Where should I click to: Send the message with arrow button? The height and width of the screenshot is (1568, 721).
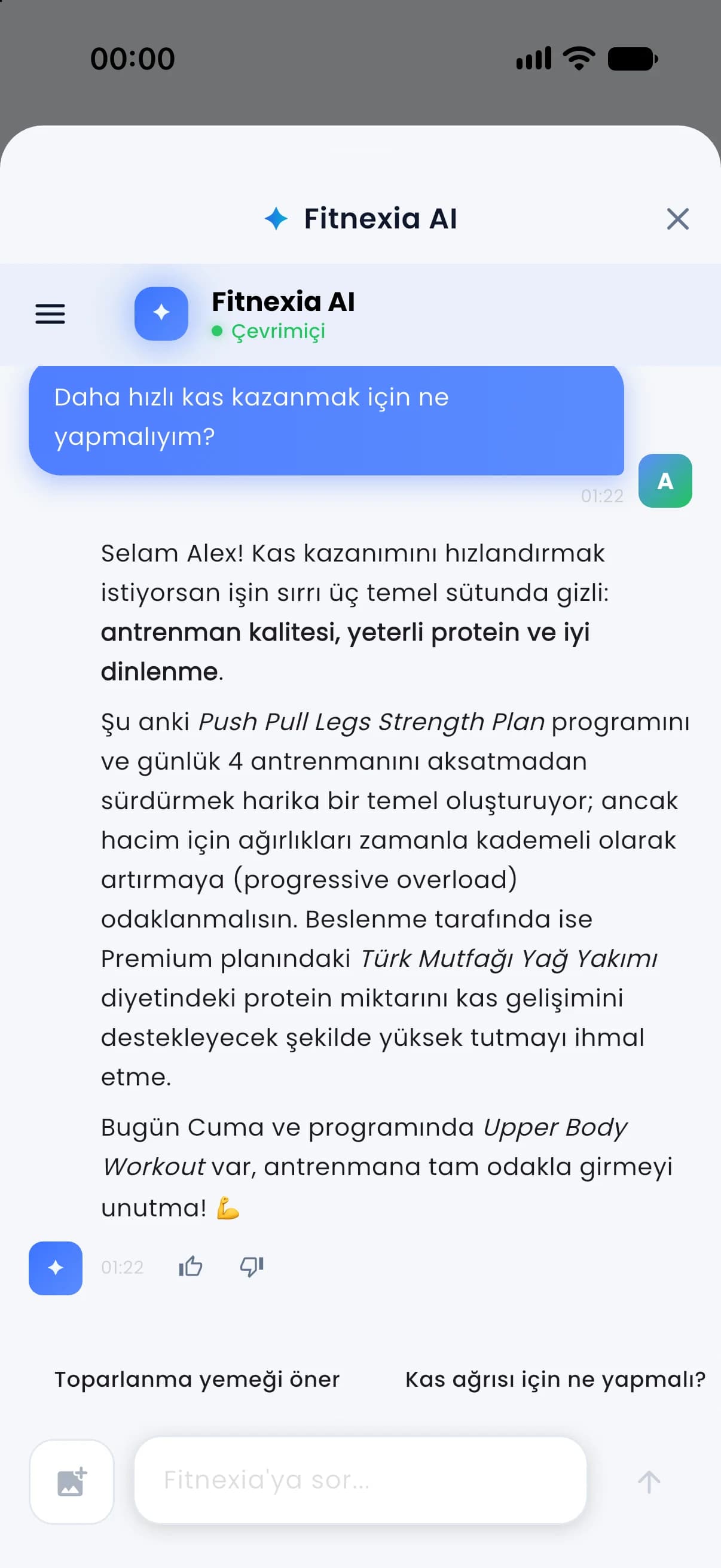coord(649,1481)
